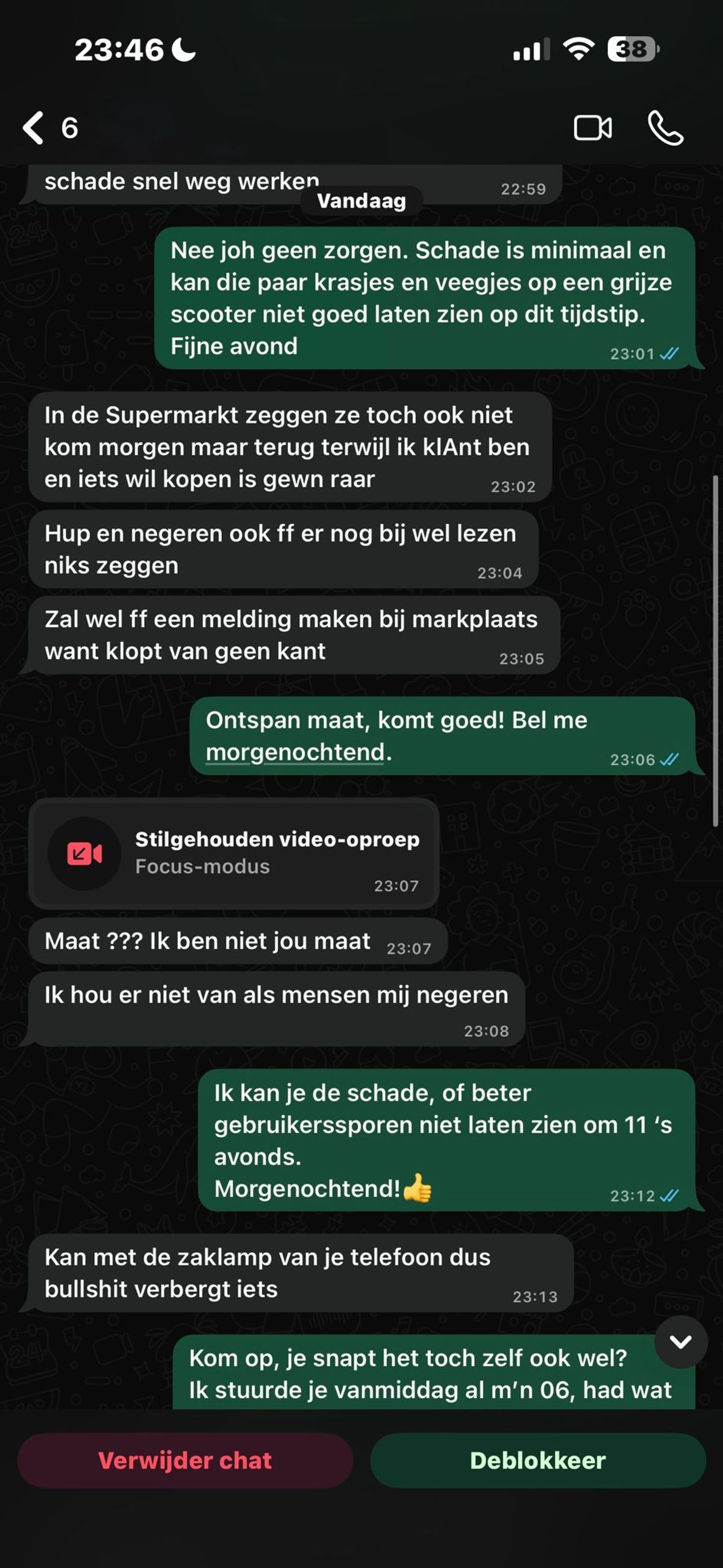The image size is (723, 1568).
Task: Start a voice call
Action: 665,128
